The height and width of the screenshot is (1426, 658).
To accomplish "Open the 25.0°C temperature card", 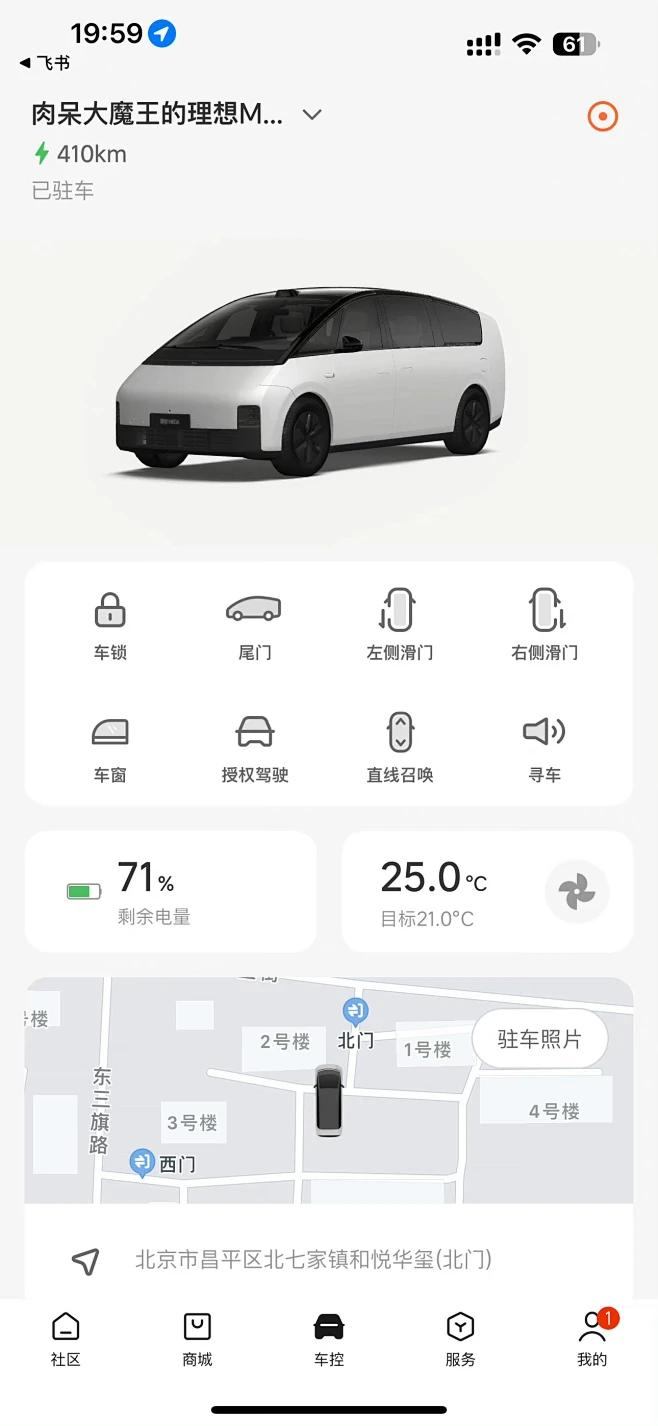I will (440, 891).
